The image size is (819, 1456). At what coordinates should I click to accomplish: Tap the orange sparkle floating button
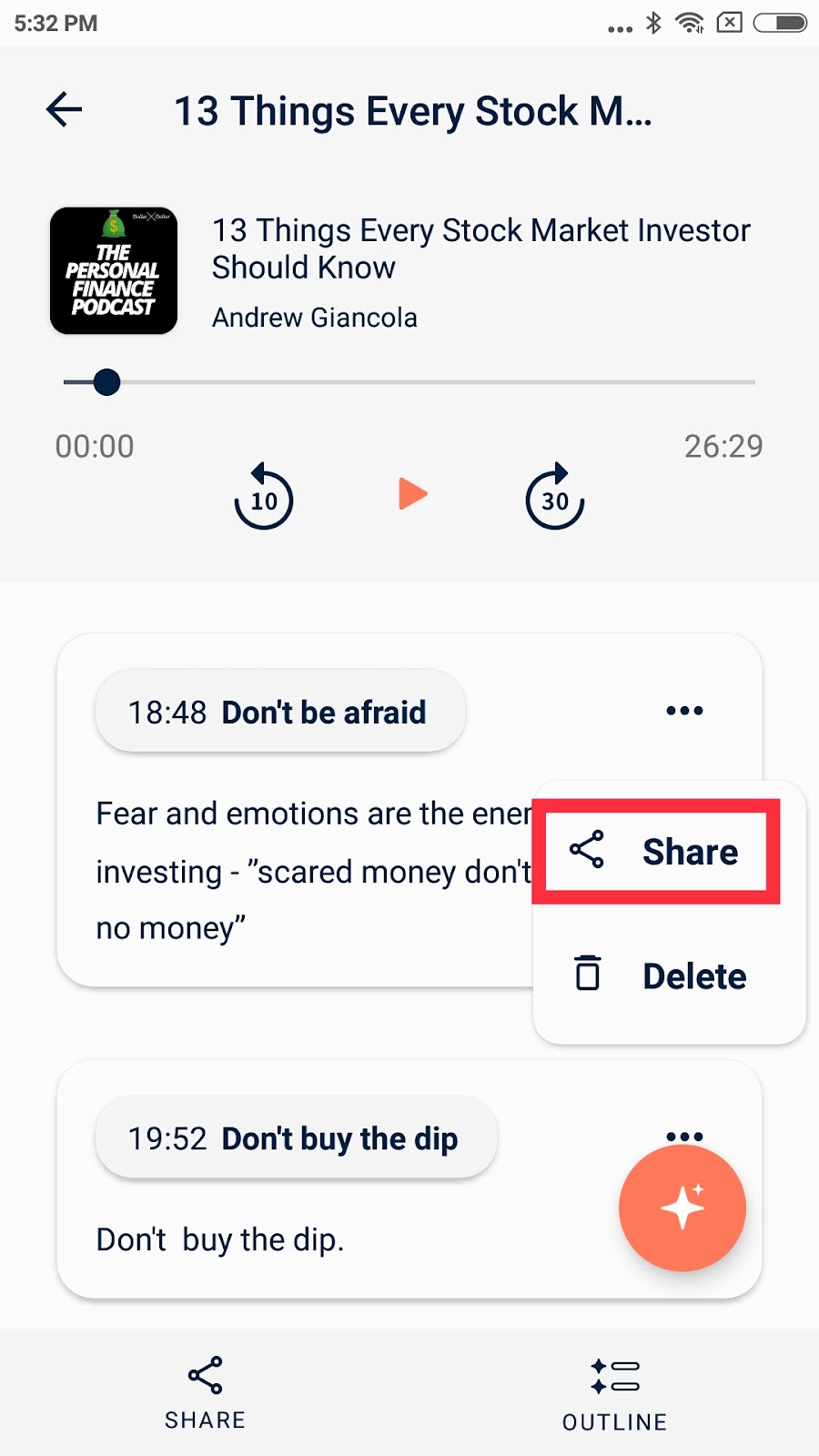(x=682, y=1208)
